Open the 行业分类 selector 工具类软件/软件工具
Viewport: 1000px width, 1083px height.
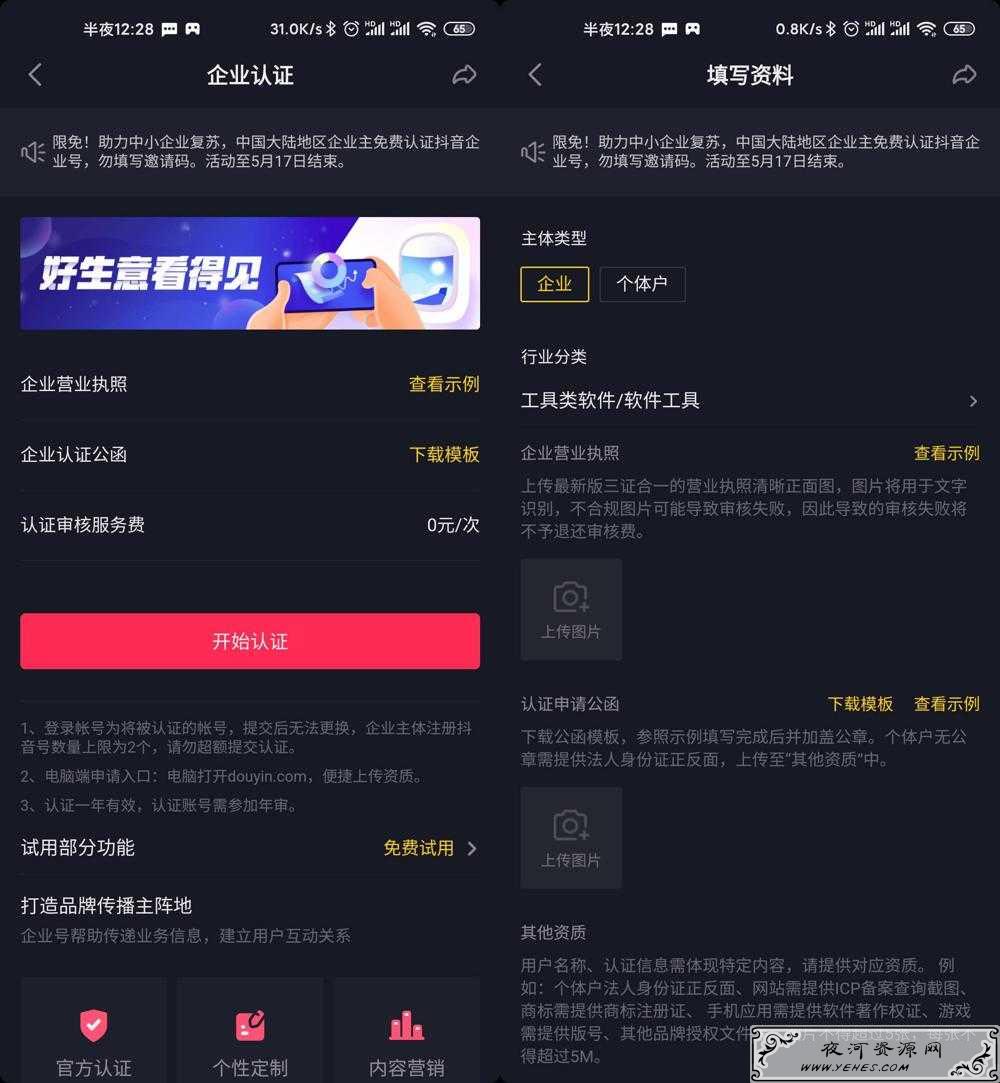[750, 401]
